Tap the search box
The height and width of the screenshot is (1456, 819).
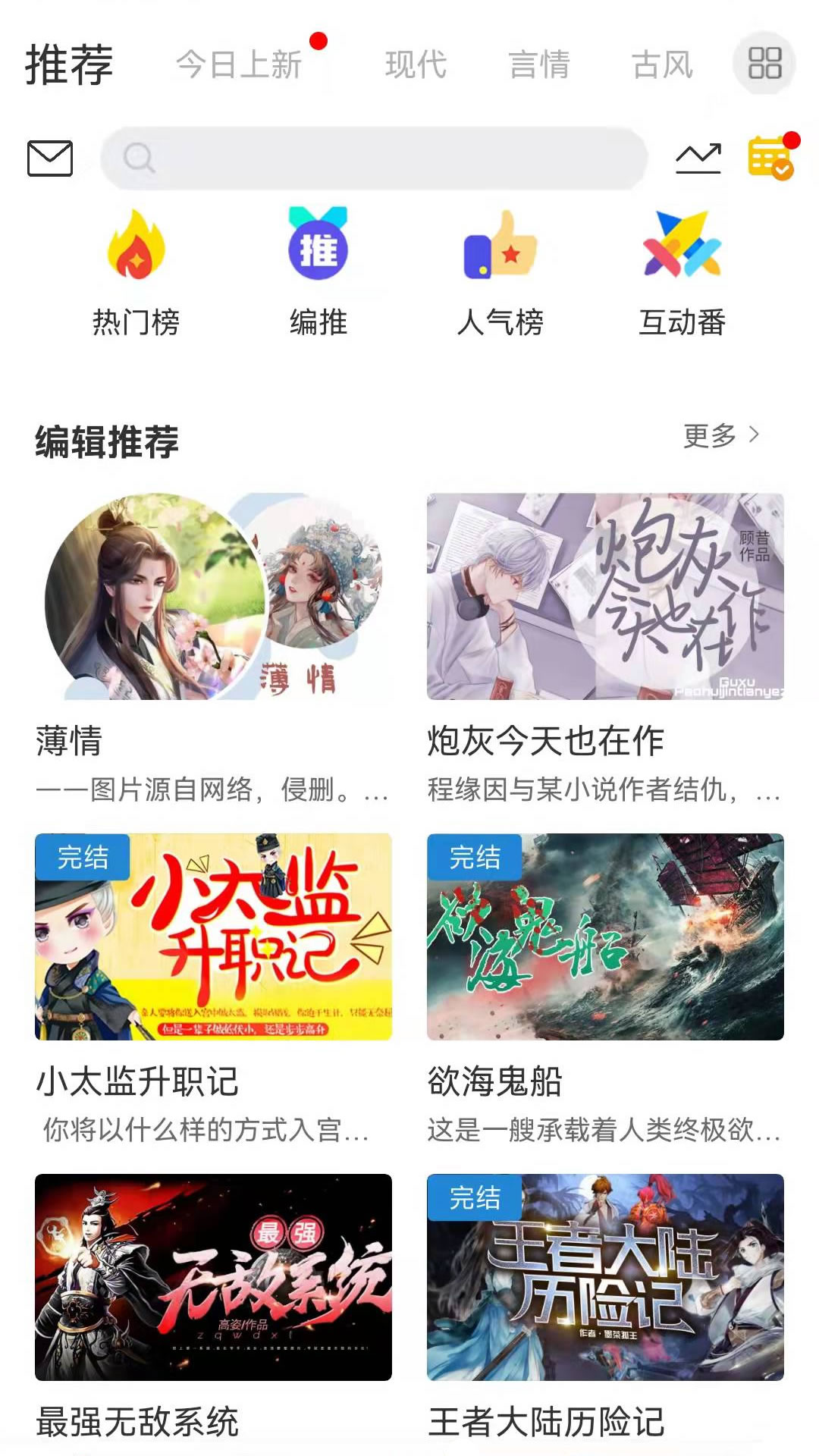(x=374, y=158)
